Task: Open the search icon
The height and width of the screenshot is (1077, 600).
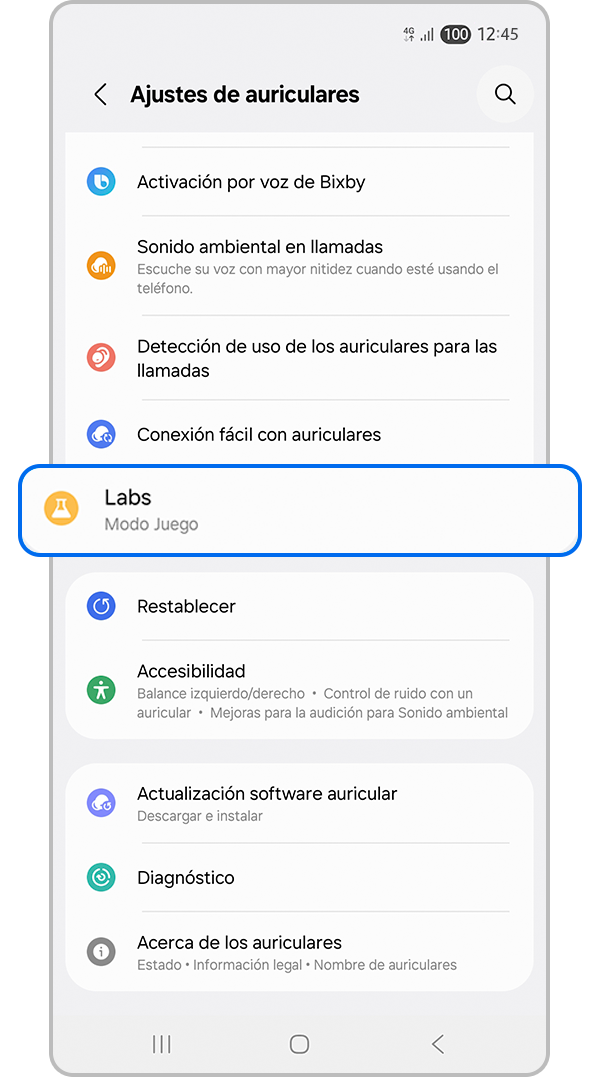Action: coord(505,95)
